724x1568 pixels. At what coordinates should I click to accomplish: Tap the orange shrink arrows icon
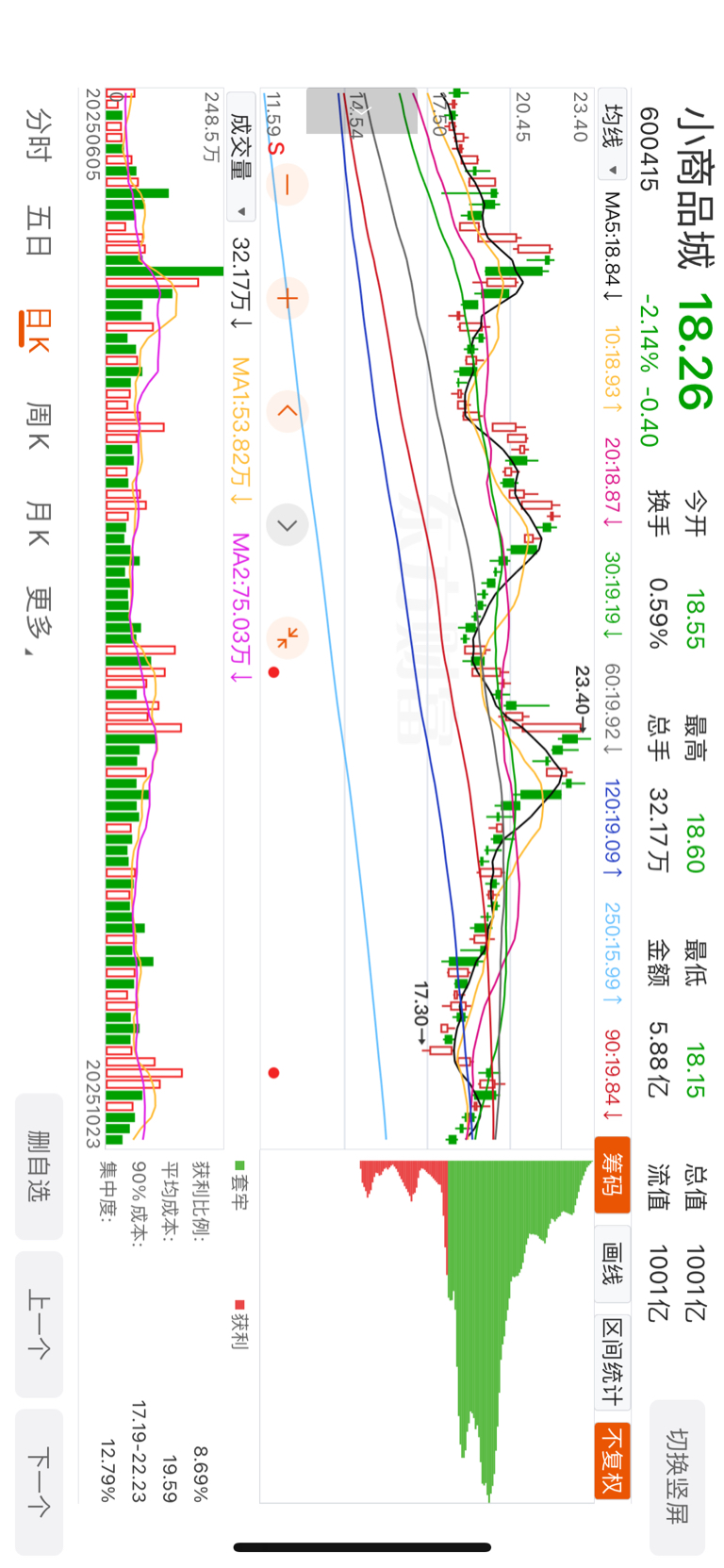[288, 637]
